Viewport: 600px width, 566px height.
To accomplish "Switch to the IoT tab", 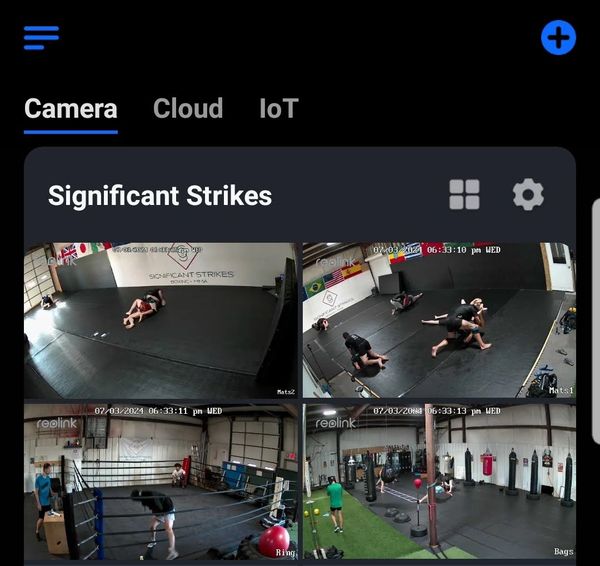I will click(278, 109).
